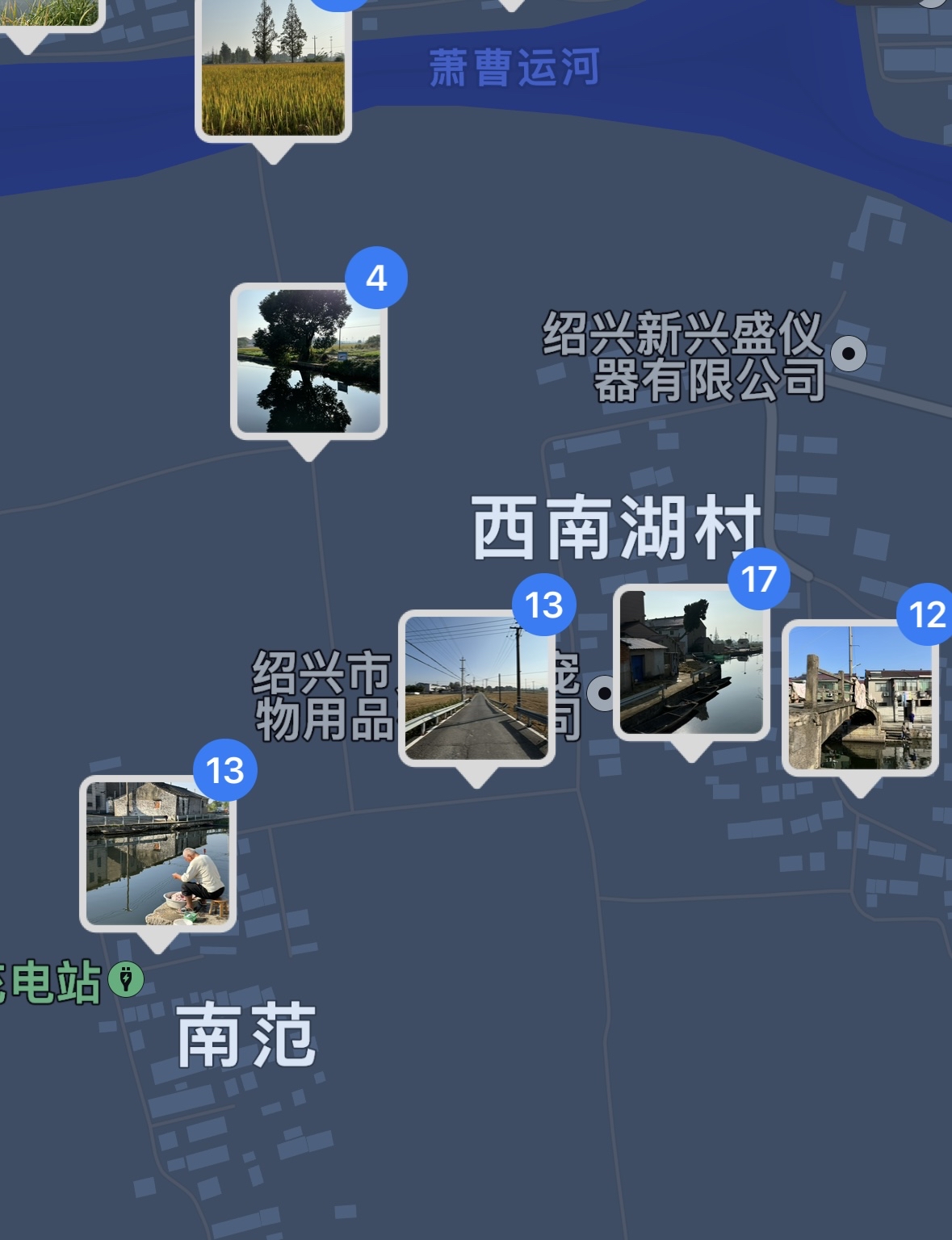The image size is (952, 1240).
Task: Open the country road cluster of 13 photos
Action: tap(476, 688)
